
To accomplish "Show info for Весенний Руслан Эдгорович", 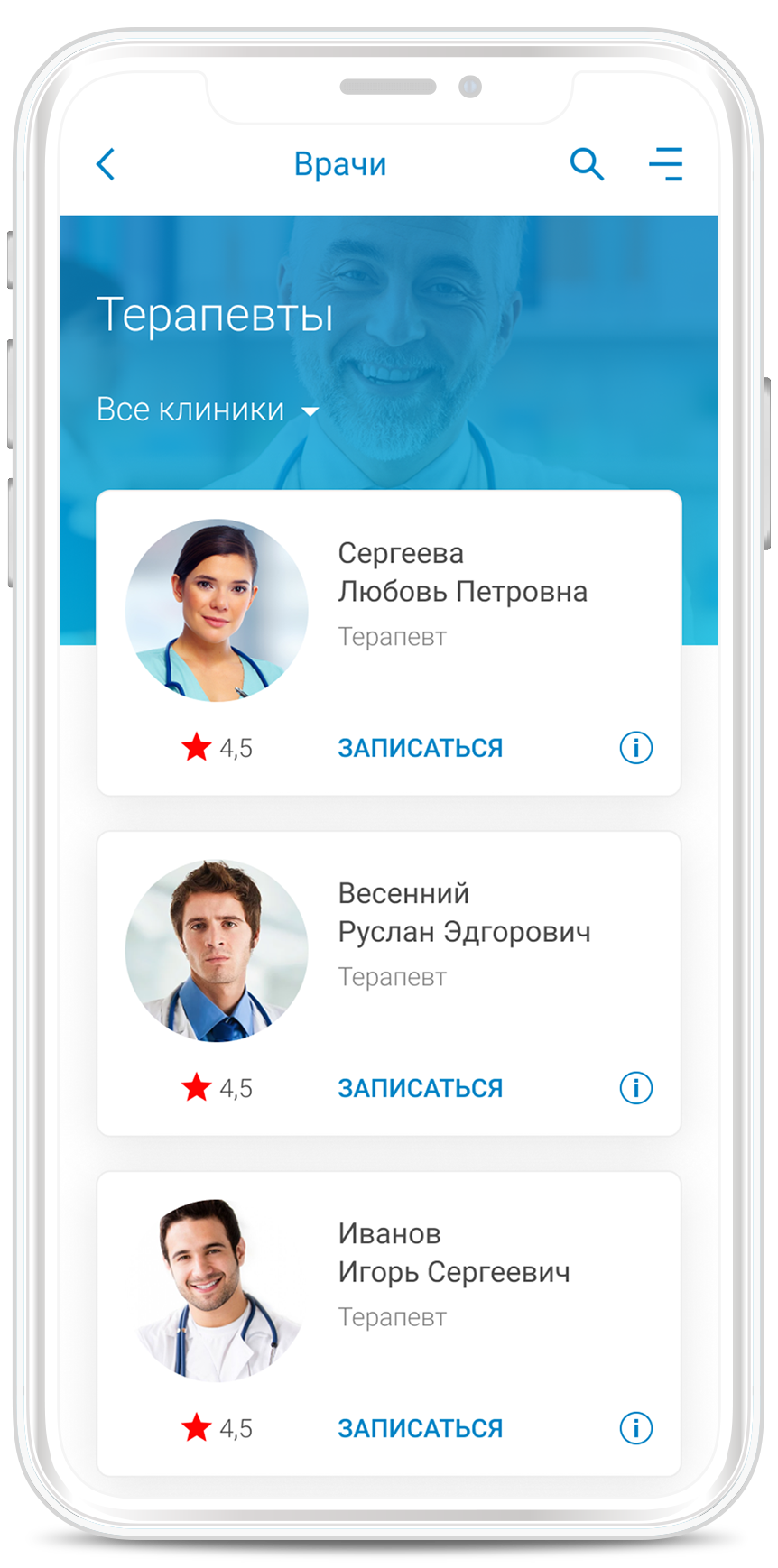I will pos(636,1088).
